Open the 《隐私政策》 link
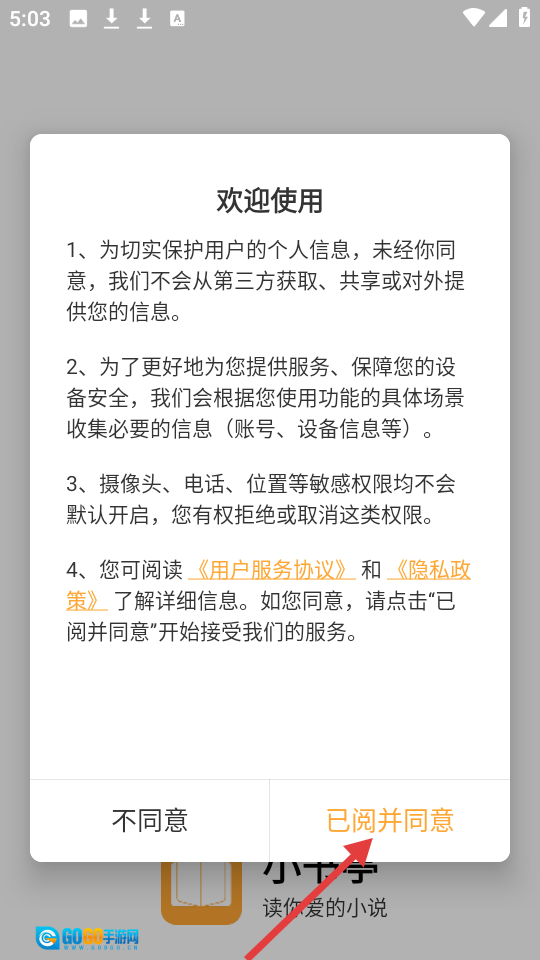 click(429, 570)
